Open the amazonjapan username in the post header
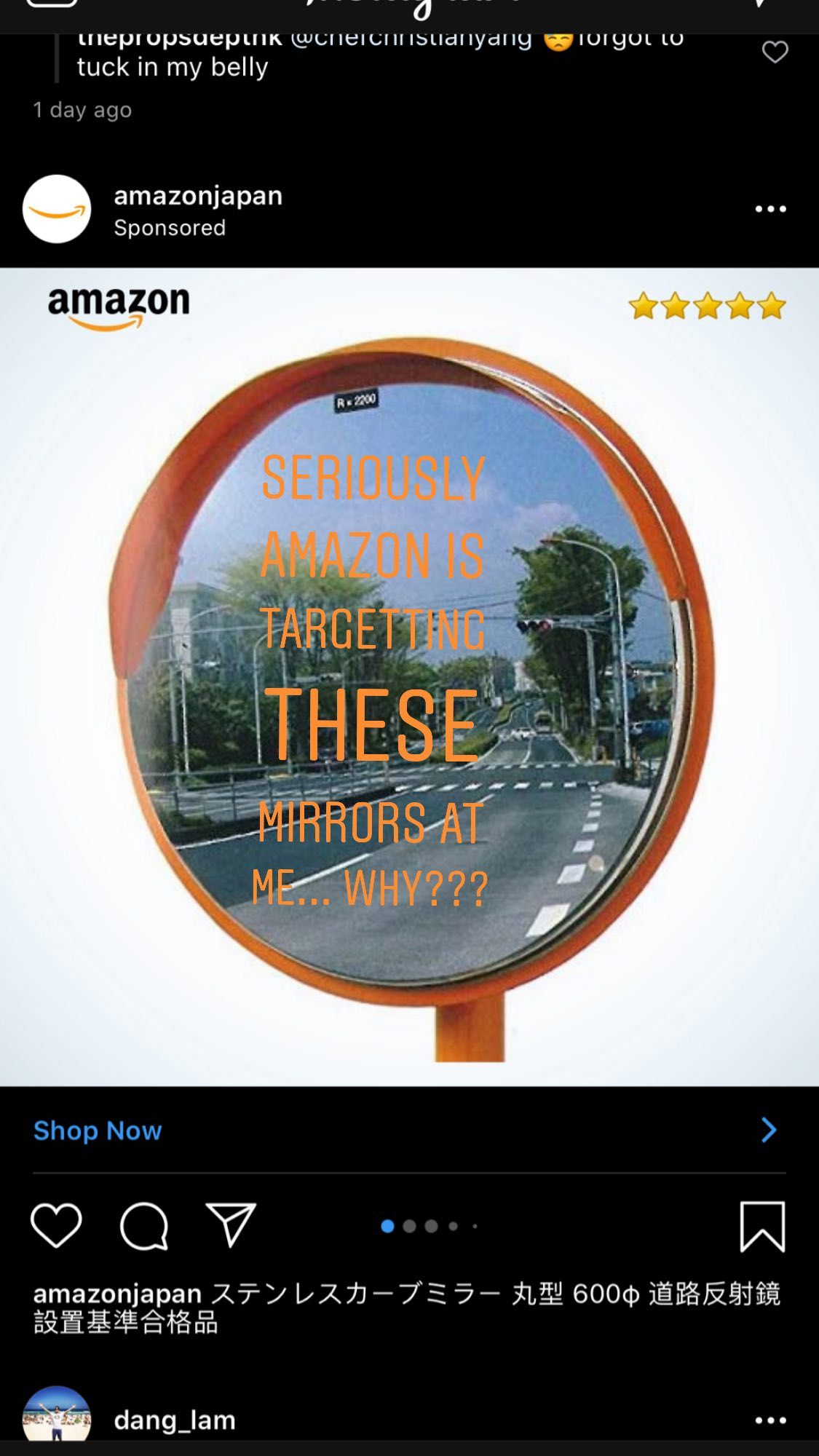 click(x=198, y=196)
